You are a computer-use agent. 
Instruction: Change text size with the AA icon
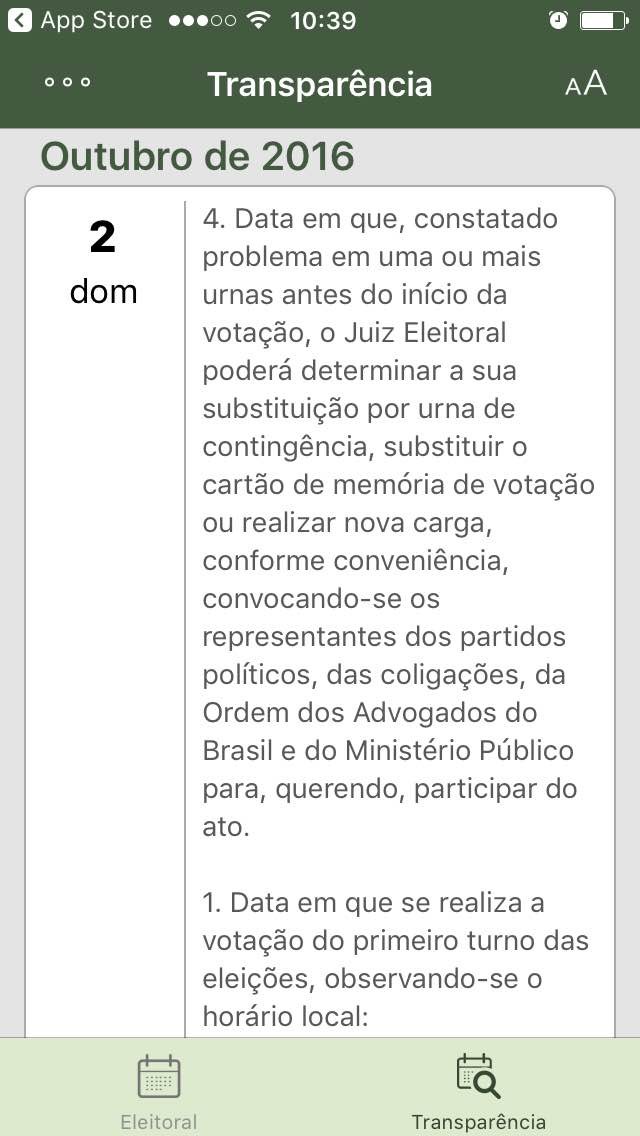coord(585,84)
